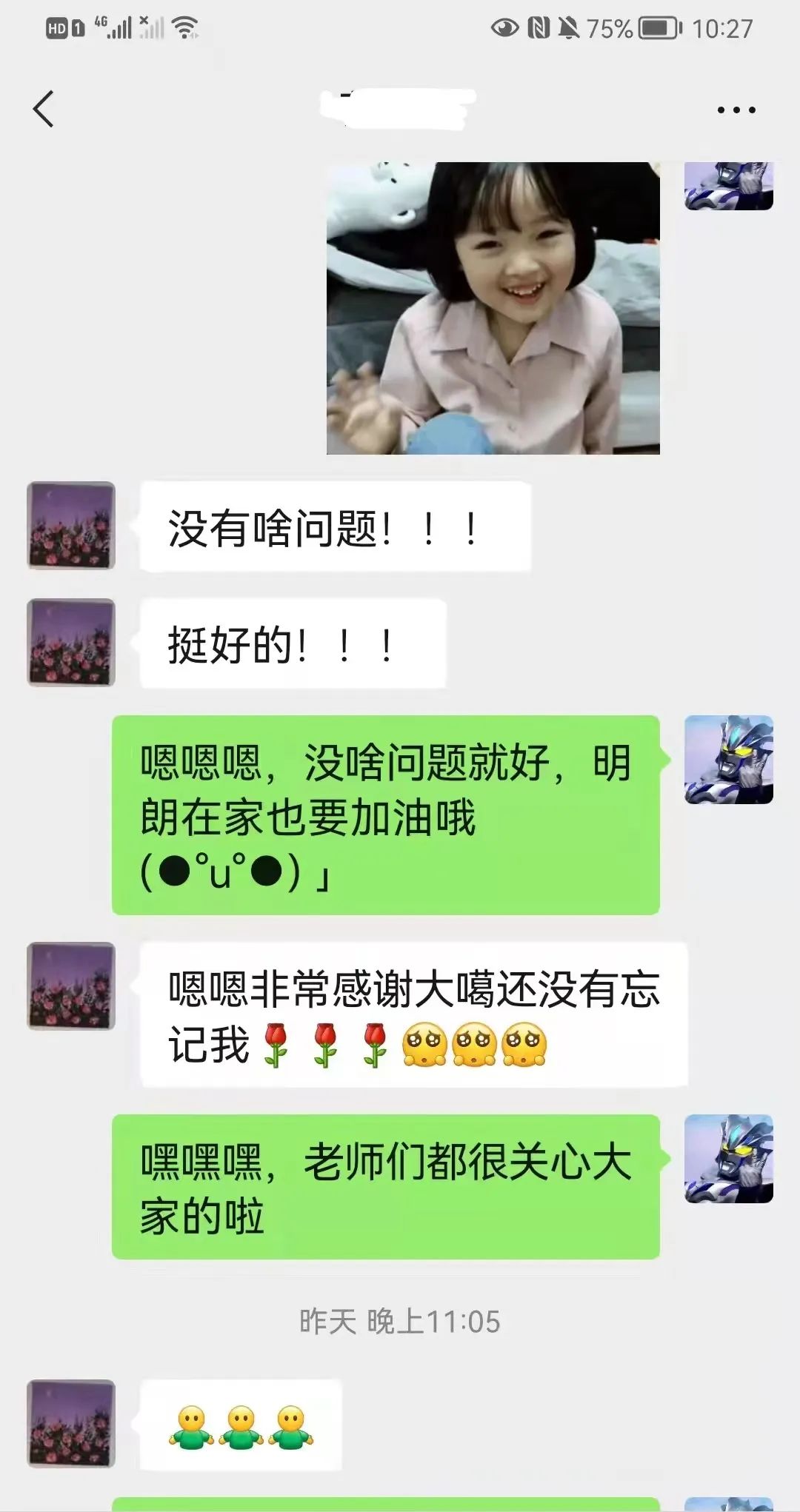Tap the contact's avatar beside "没有啥问题"
This screenshot has width=800, height=1512.
pyautogui.click(x=71, y=526)
